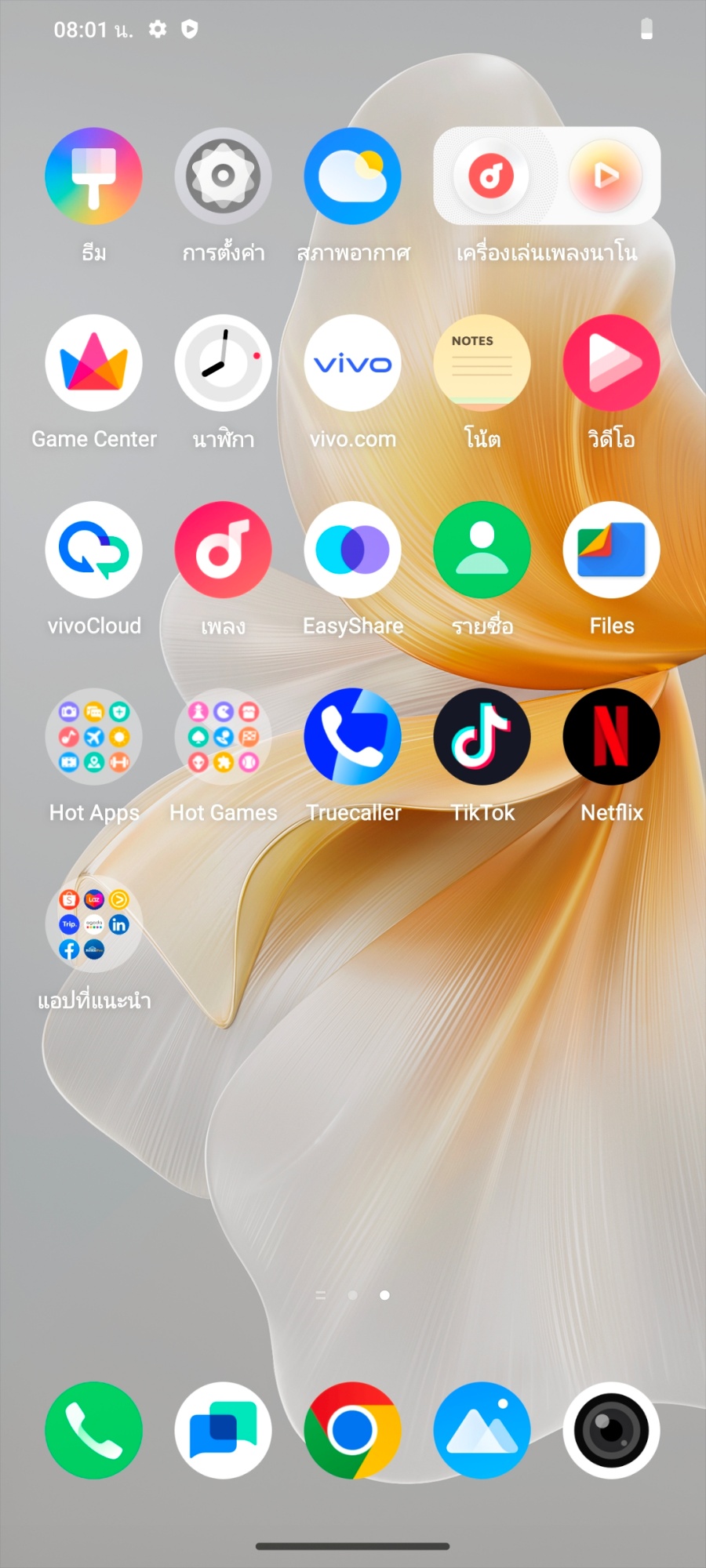
Task: Expand the Hot Apps folder
Action: click(x=94, y=737)
